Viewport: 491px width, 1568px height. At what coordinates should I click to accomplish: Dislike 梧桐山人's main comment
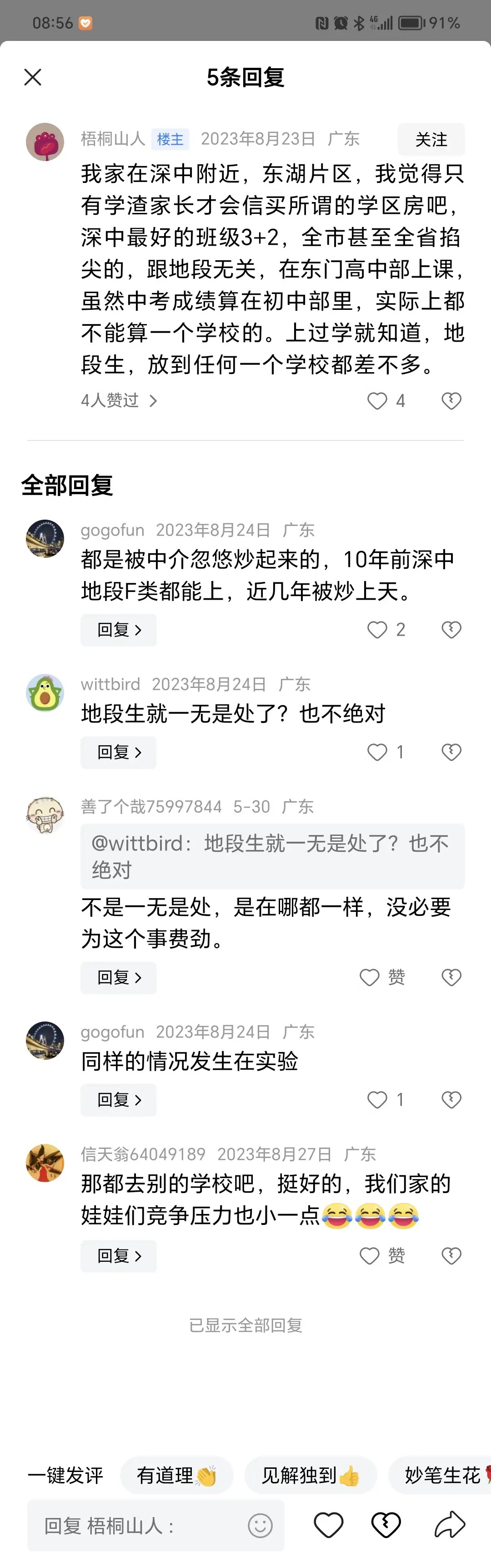click(451, 400)
